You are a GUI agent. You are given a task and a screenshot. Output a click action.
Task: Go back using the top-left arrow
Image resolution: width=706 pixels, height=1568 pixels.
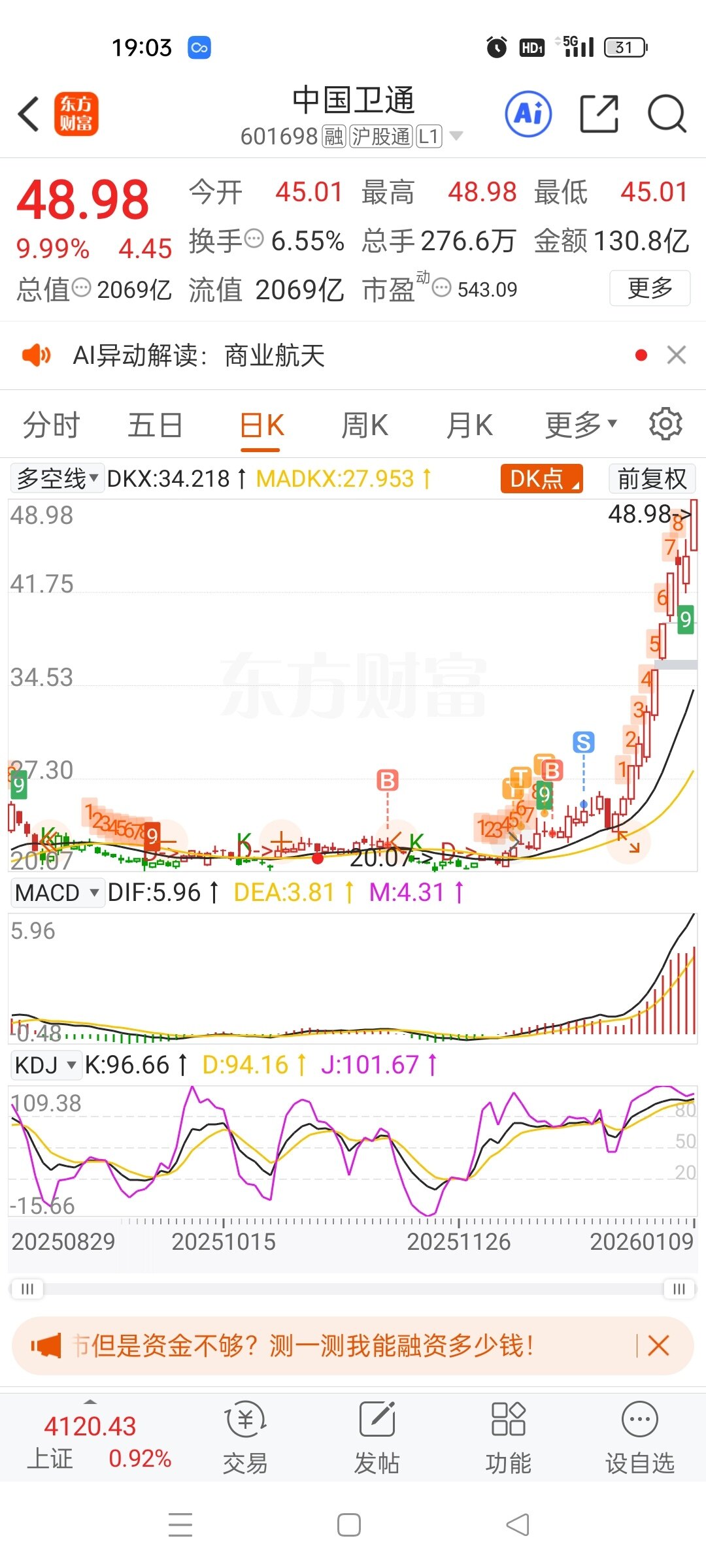29,114
